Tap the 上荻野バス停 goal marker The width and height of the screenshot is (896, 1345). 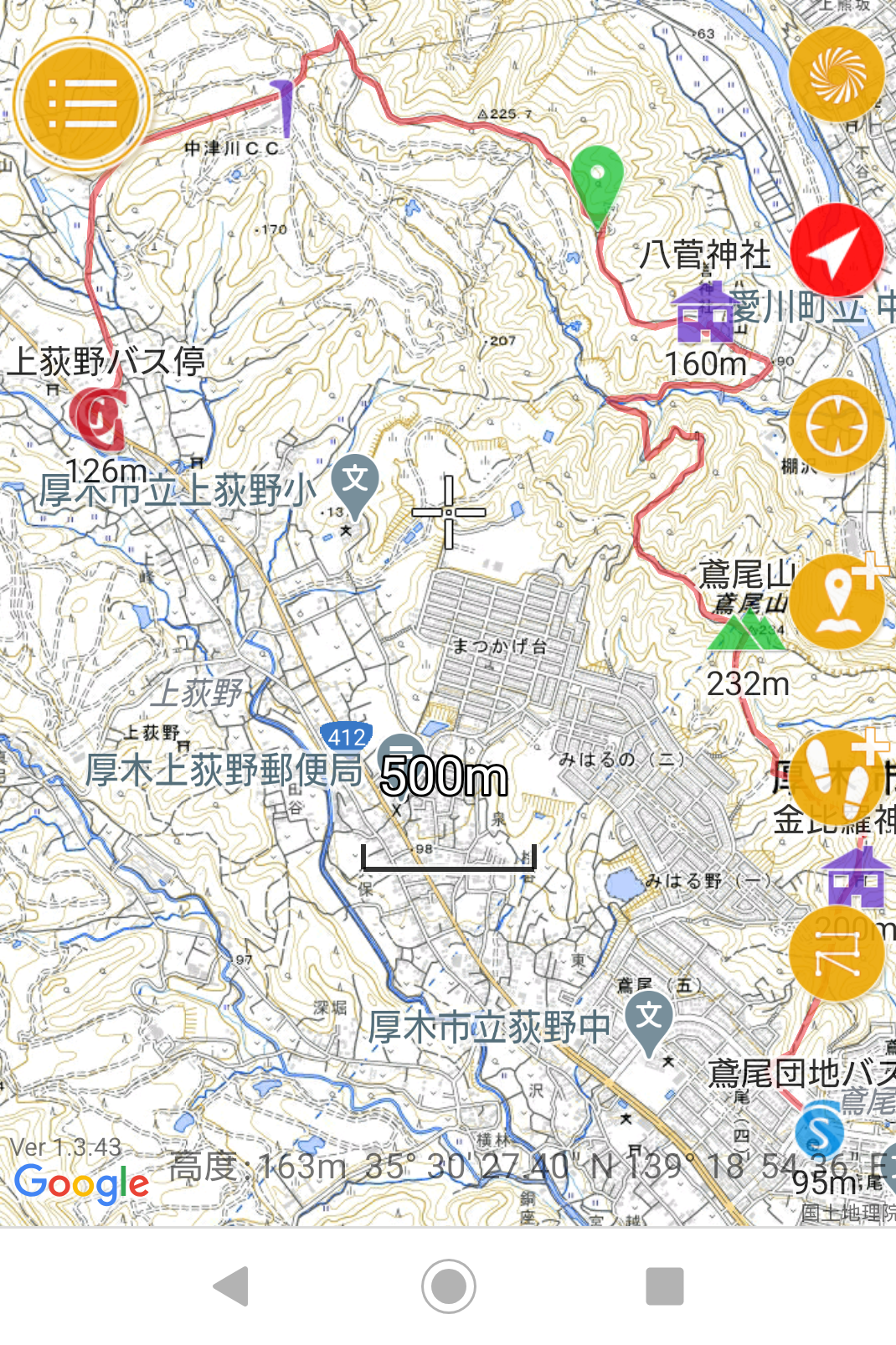click(x=98, y=418)
